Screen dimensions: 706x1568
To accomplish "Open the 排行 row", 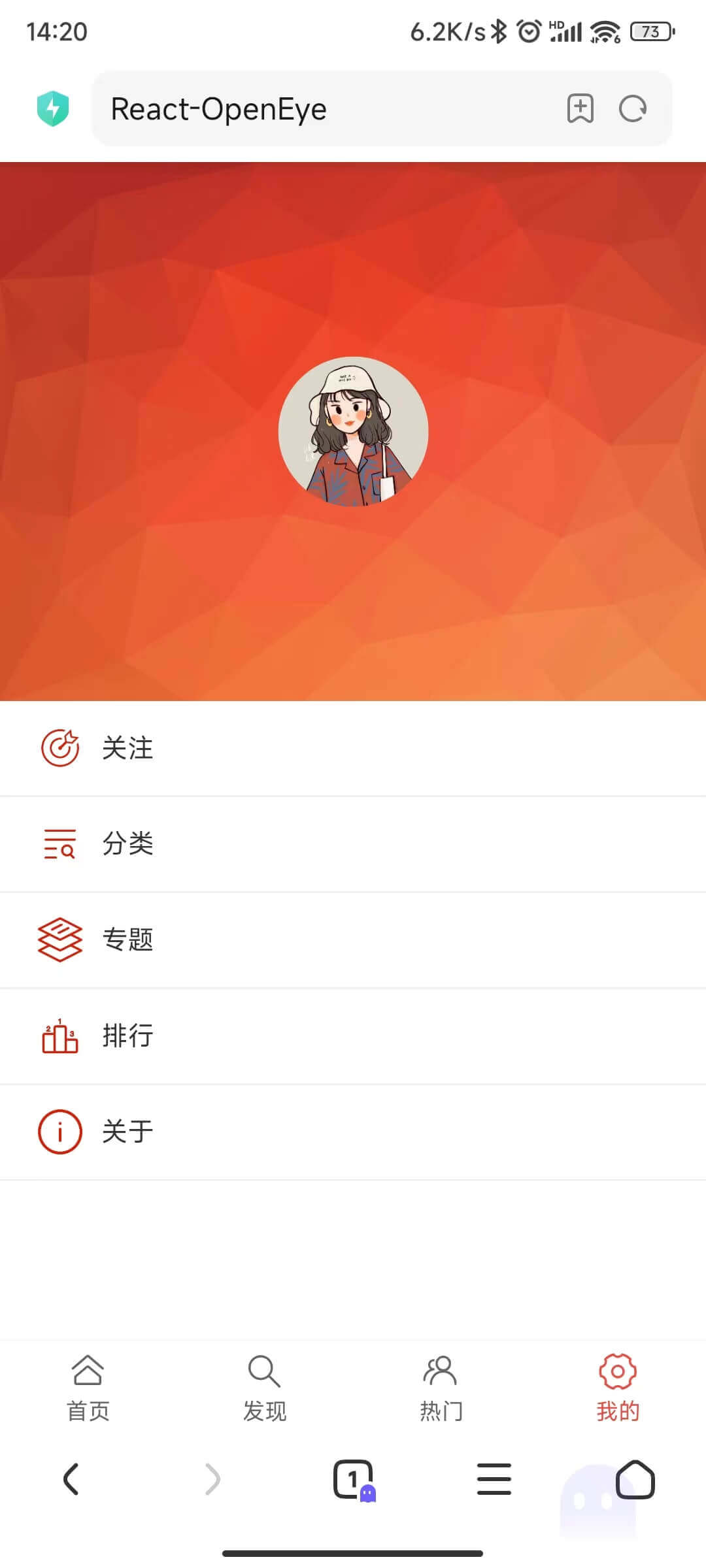I will pos(353,1036).
